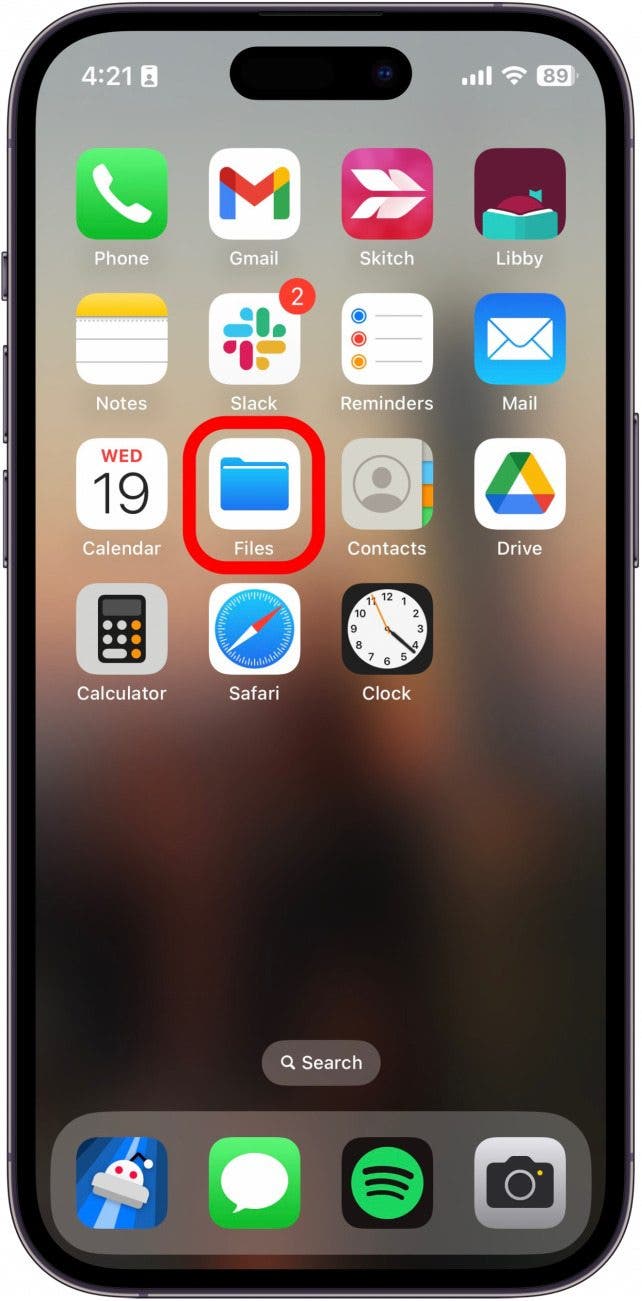Launch the Safari browser
The height and width of the screenshot is (1301, 642).
254,629
